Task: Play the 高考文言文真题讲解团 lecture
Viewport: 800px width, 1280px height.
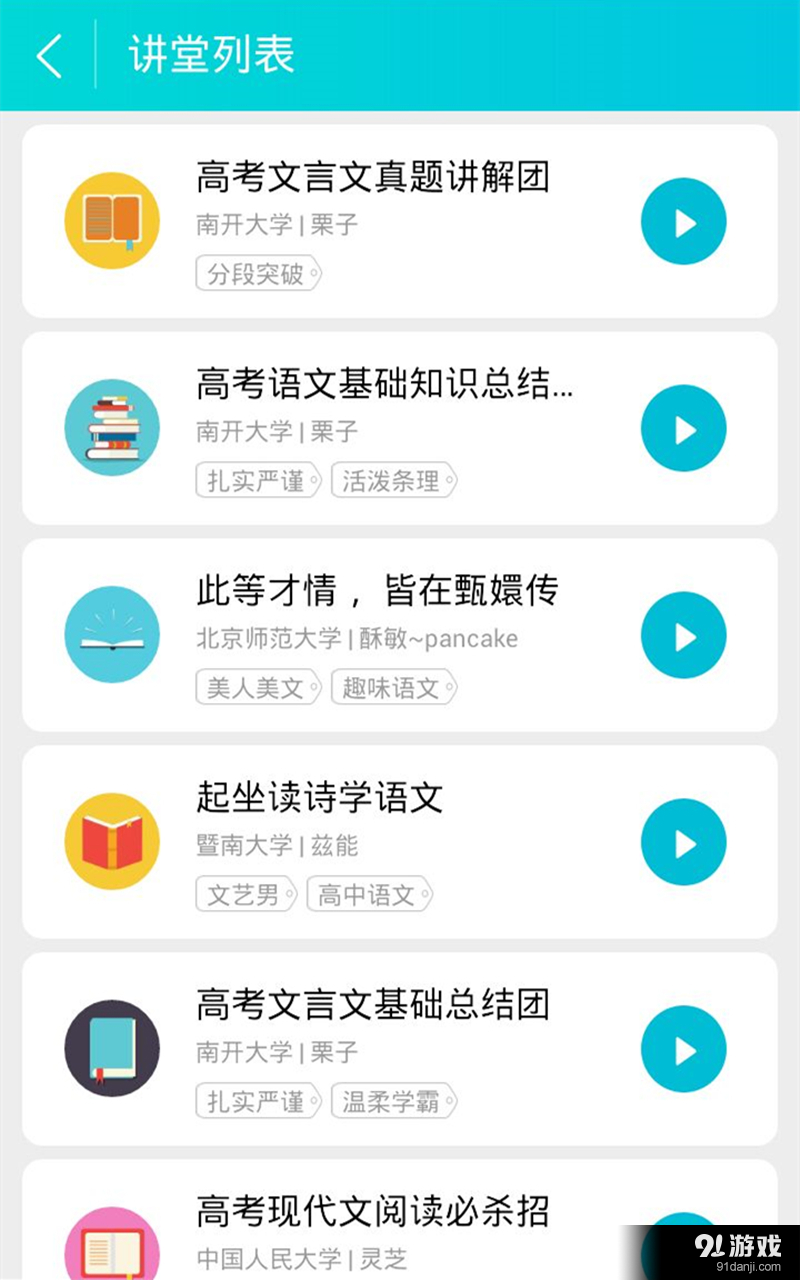Action: coord(683,222)
